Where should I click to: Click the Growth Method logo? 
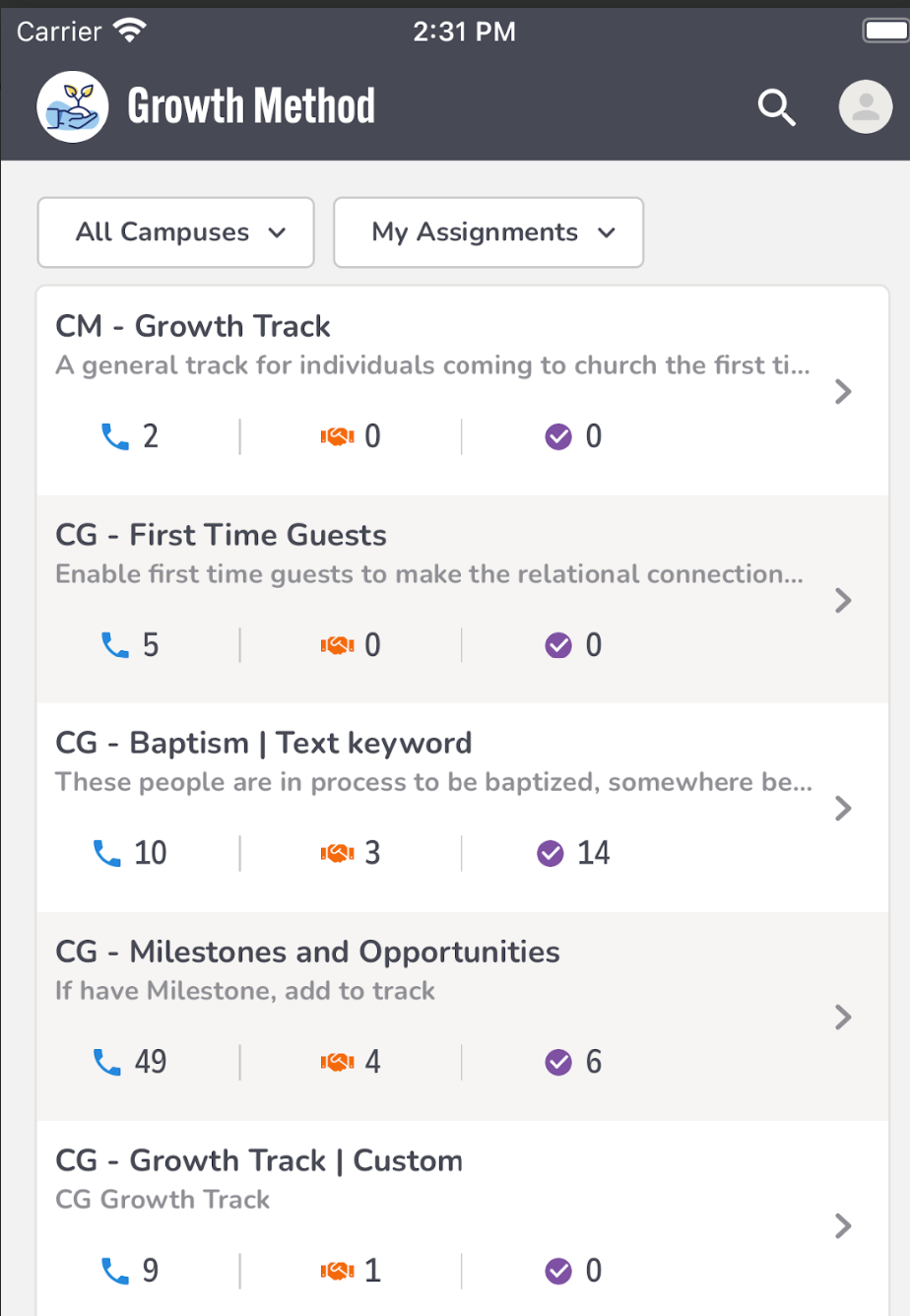72,105
